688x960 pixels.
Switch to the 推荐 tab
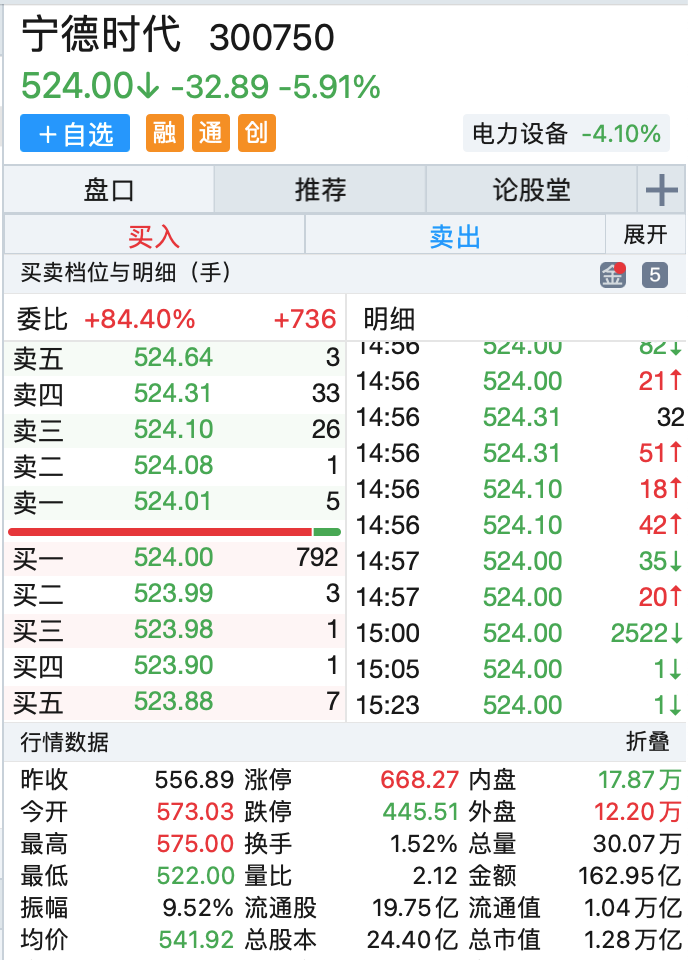coord(320,189)
